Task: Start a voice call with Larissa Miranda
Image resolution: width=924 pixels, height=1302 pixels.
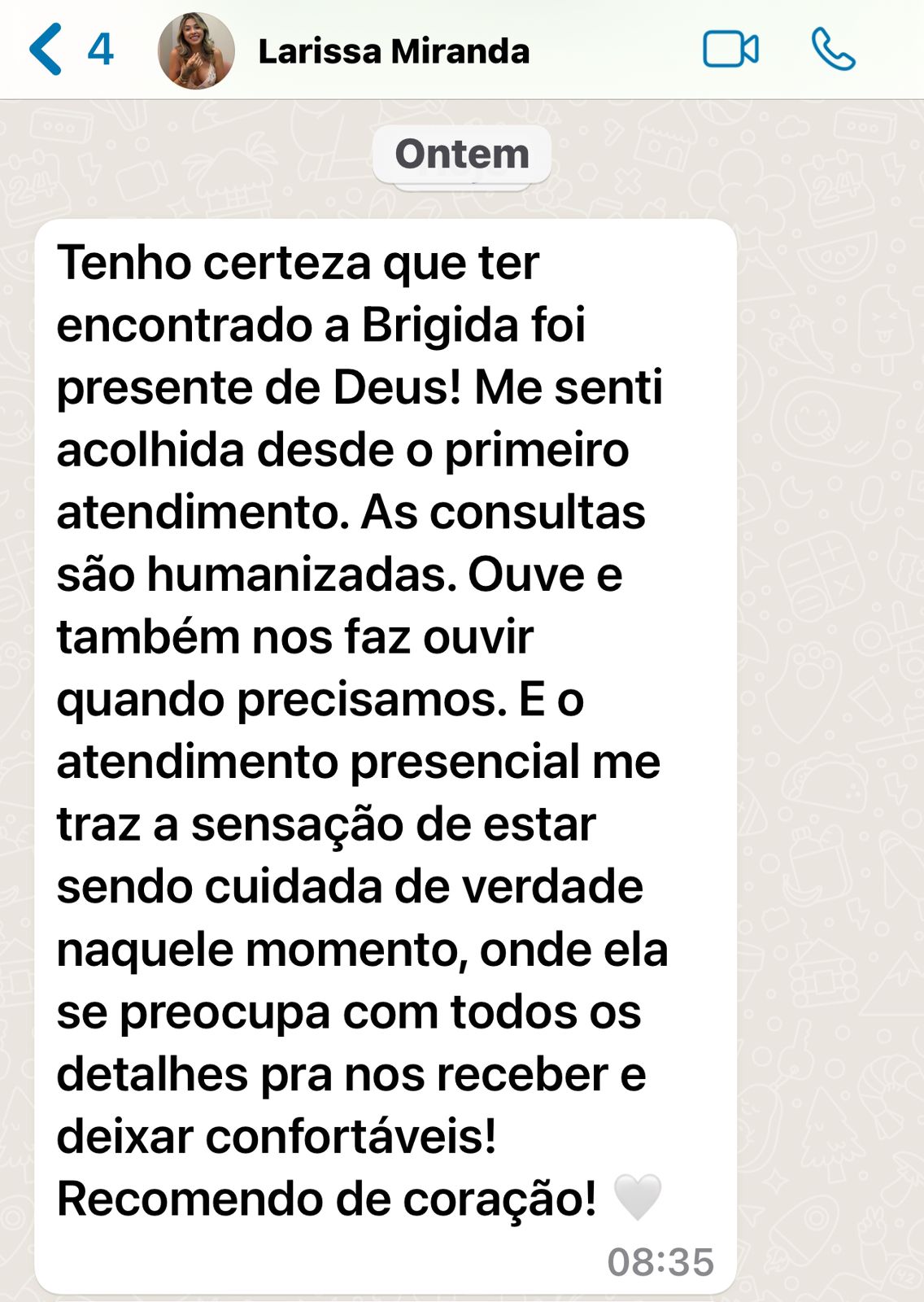Action: pos(833,50)
